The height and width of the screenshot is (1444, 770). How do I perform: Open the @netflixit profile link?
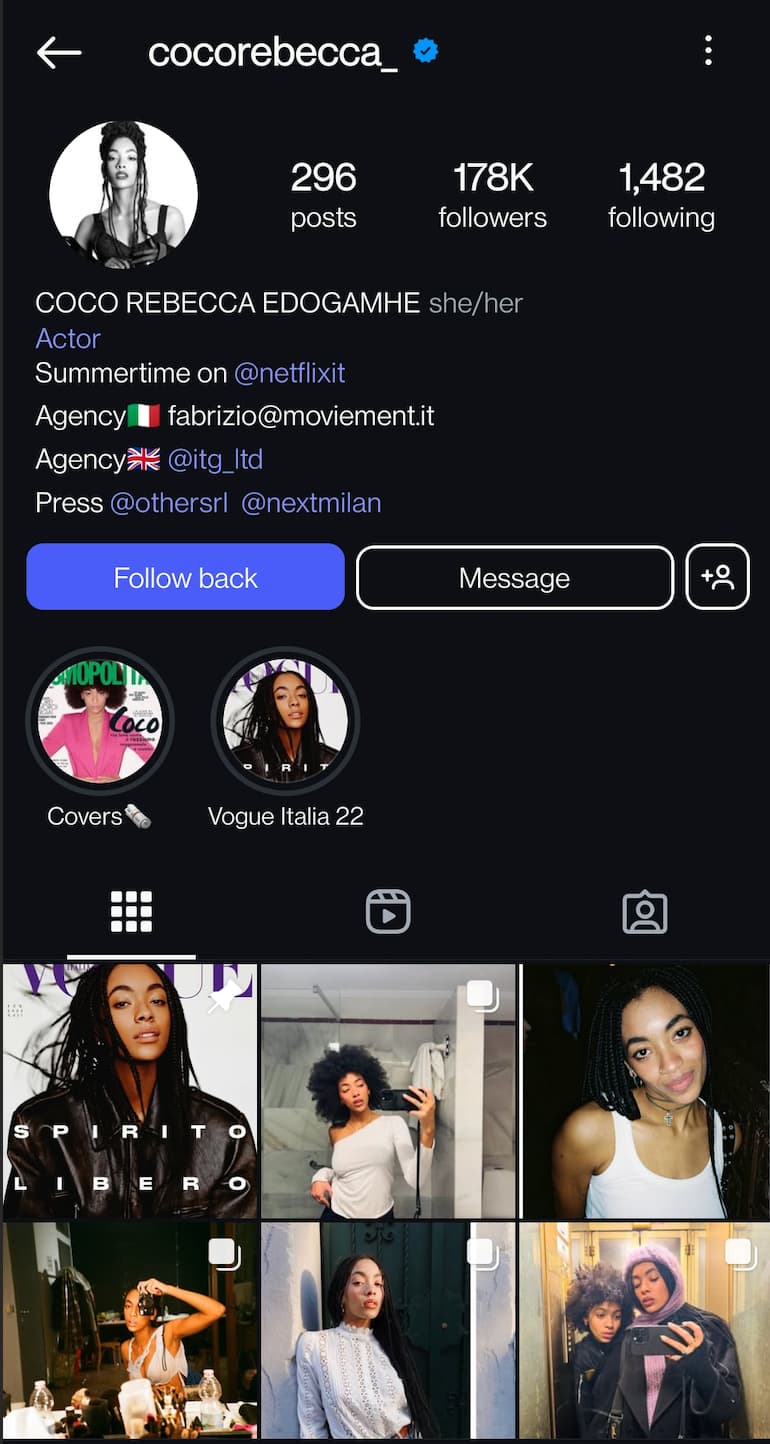pyautogui.click(x=290, y=373)
